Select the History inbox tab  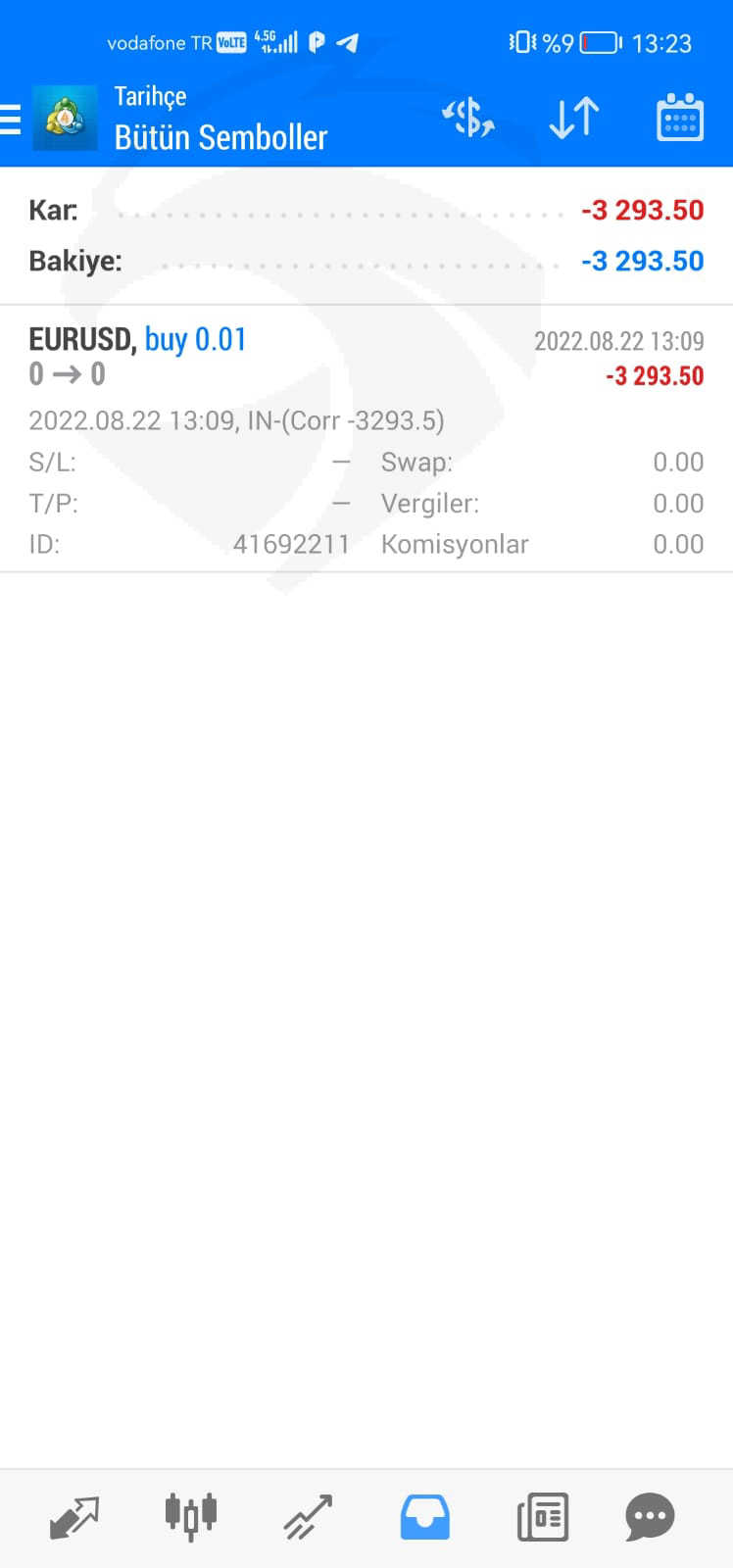424,1518
